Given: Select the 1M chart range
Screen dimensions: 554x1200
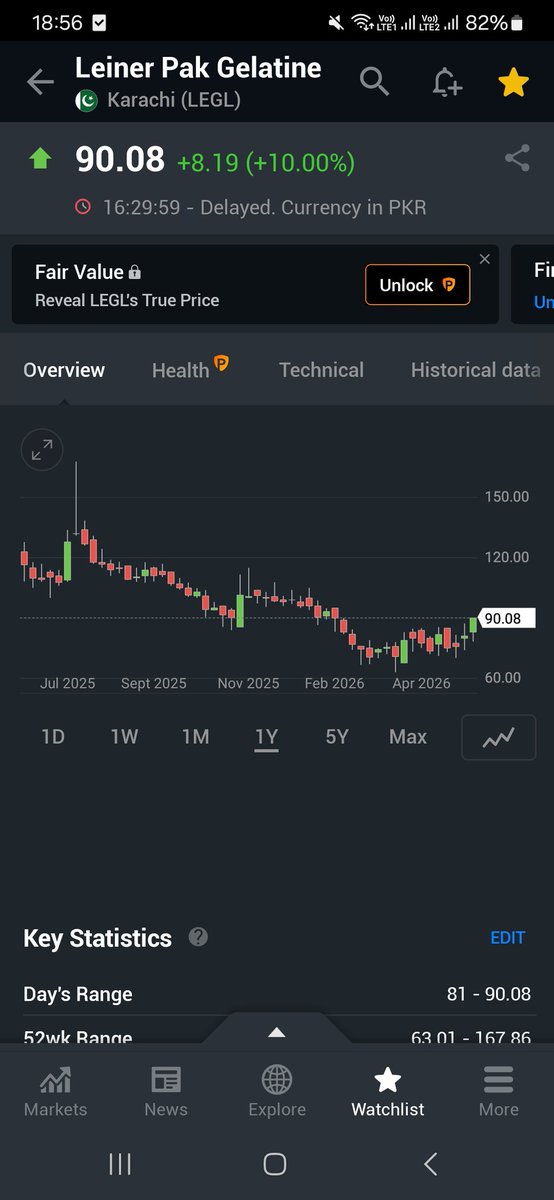Looking at the screenshot, I should click(196, 737).
